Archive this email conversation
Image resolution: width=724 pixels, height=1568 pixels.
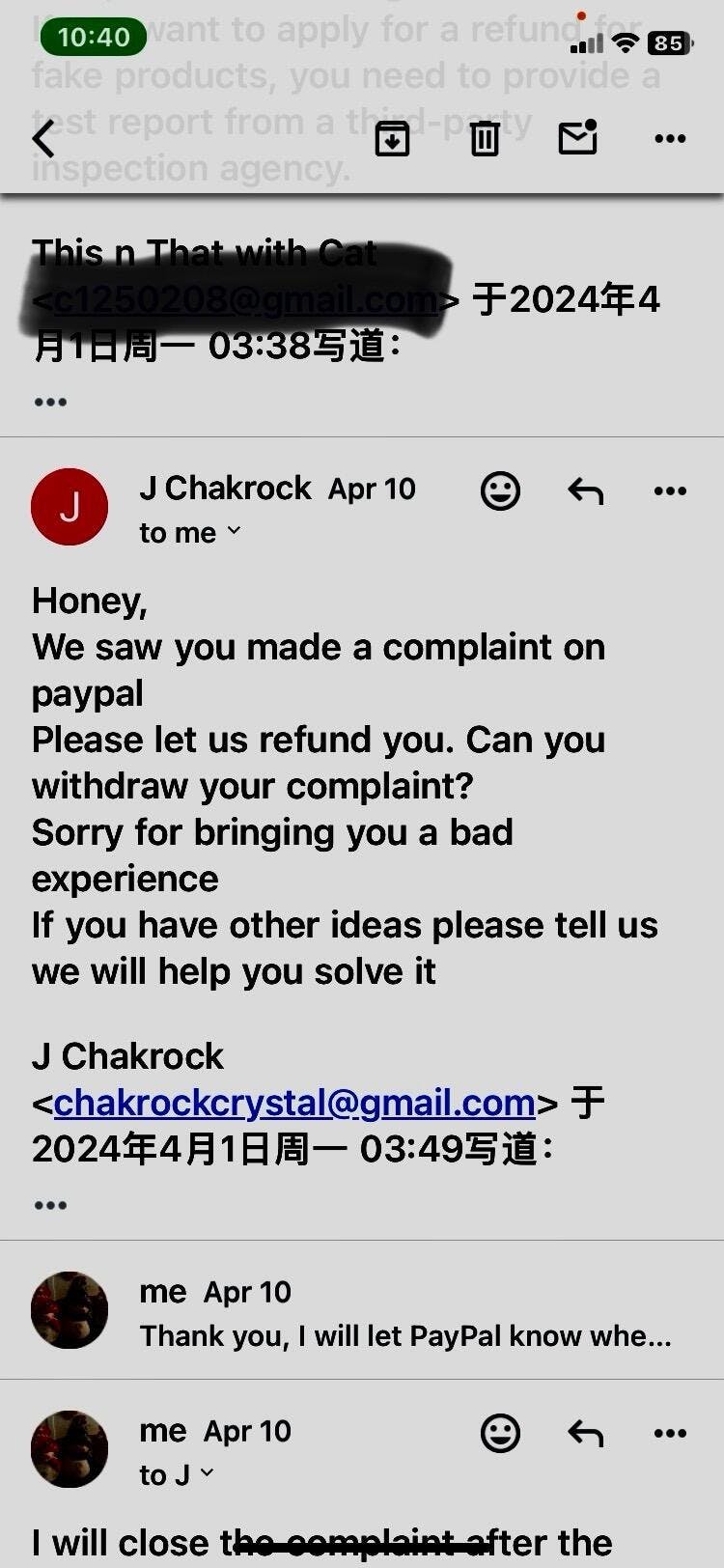(x=392, y=139)
